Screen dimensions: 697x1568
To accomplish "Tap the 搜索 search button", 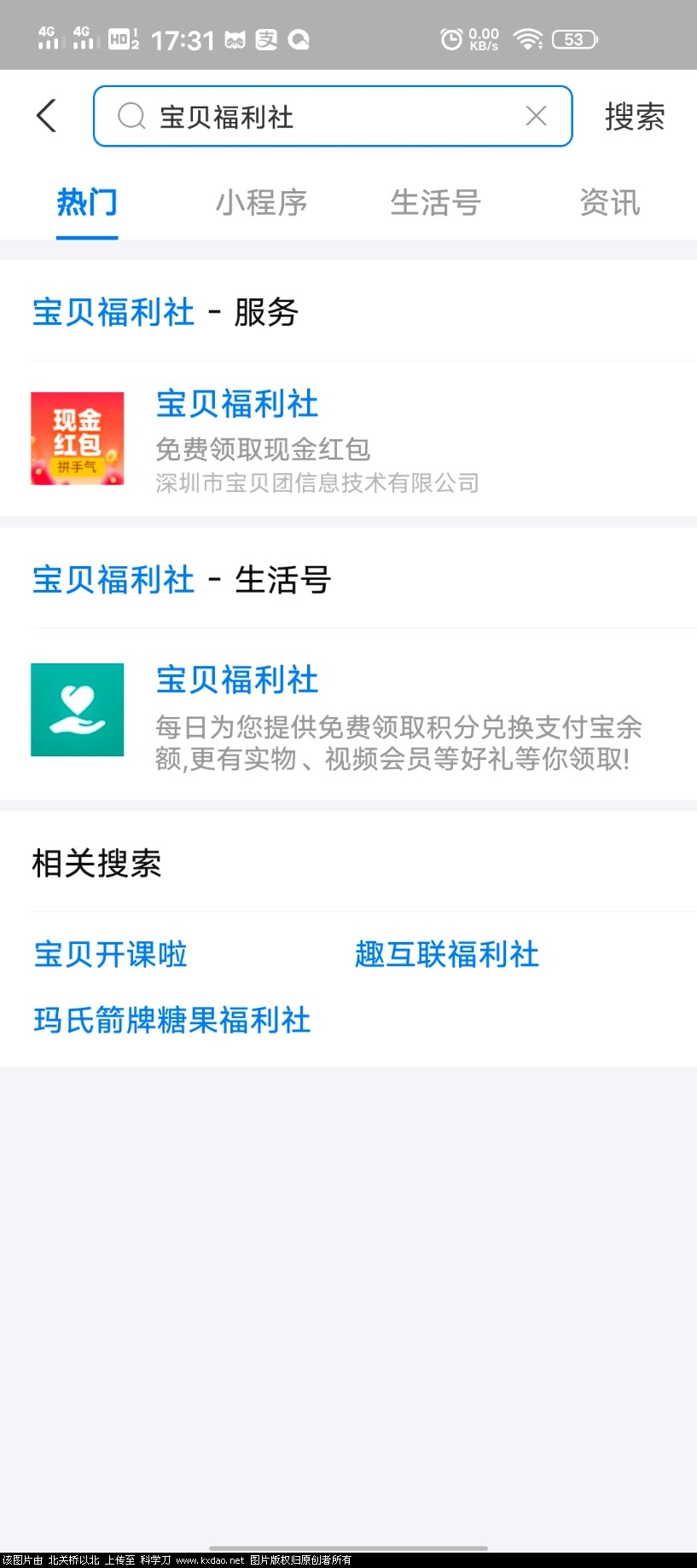I will [635, 116].
